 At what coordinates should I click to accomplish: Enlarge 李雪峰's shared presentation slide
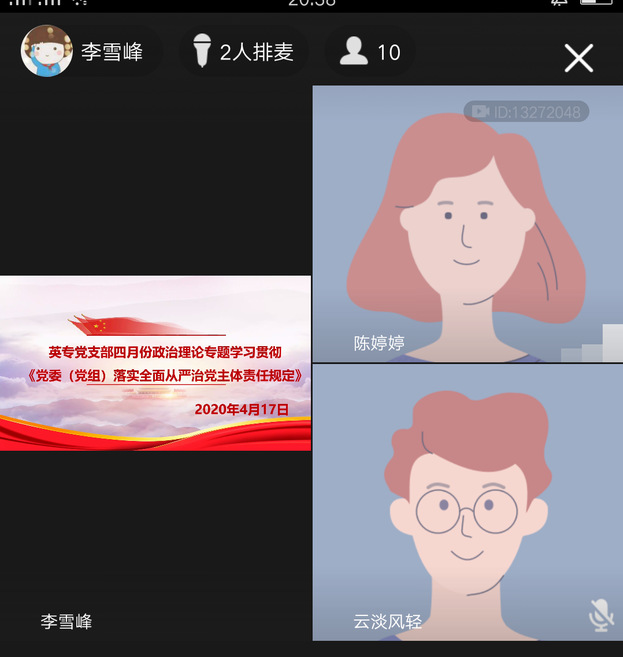(x=156, y=363)
